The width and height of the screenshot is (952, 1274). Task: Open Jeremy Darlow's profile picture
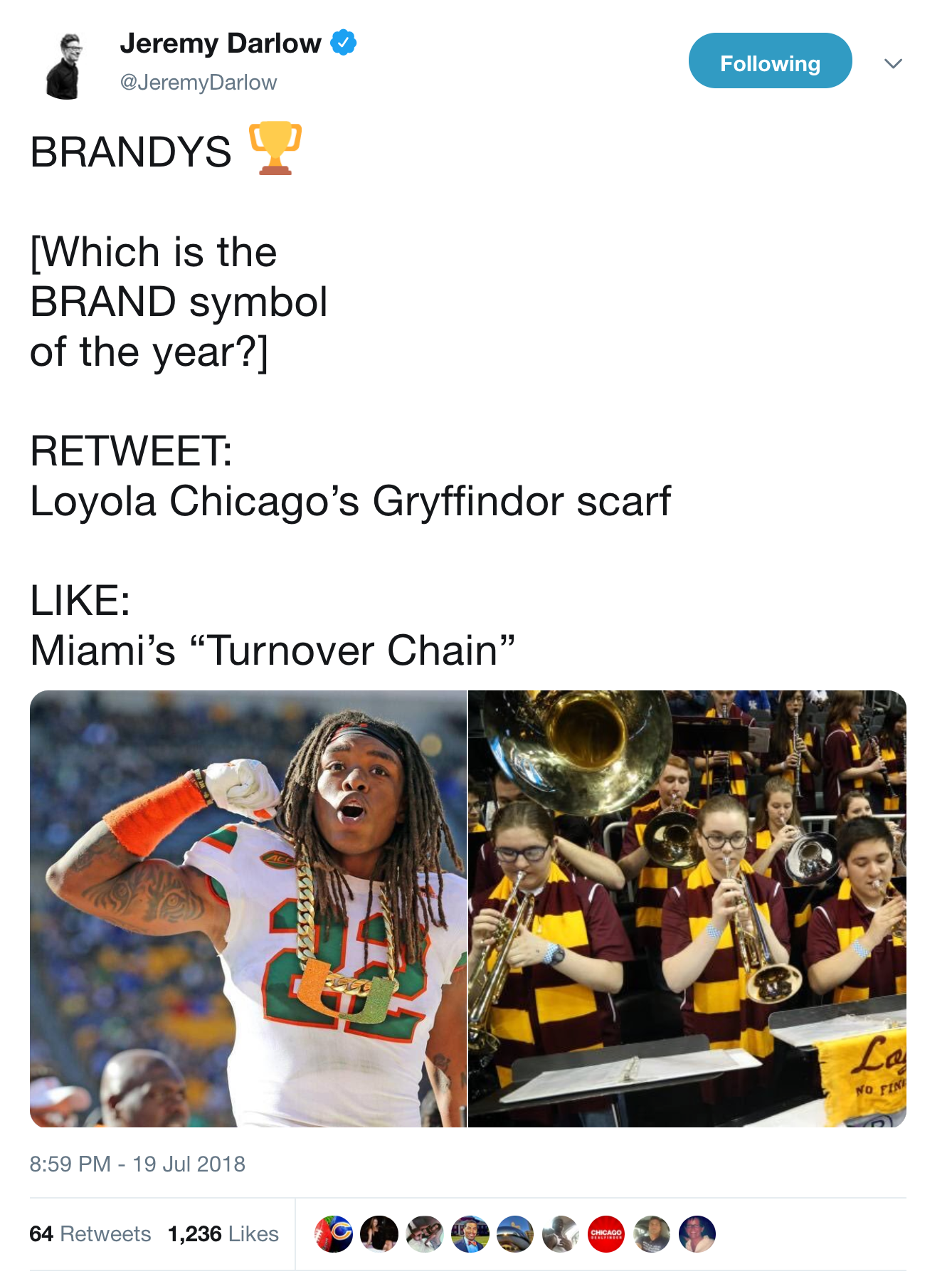64,65
